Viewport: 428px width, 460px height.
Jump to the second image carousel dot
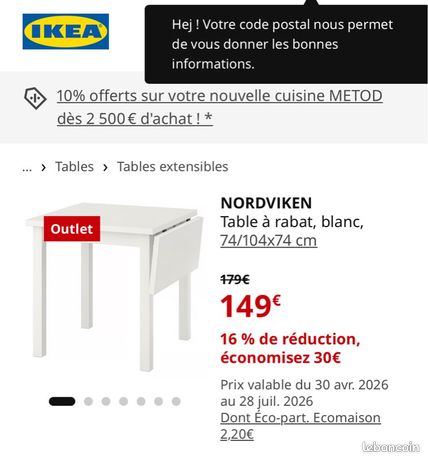[x=88, y=401]
